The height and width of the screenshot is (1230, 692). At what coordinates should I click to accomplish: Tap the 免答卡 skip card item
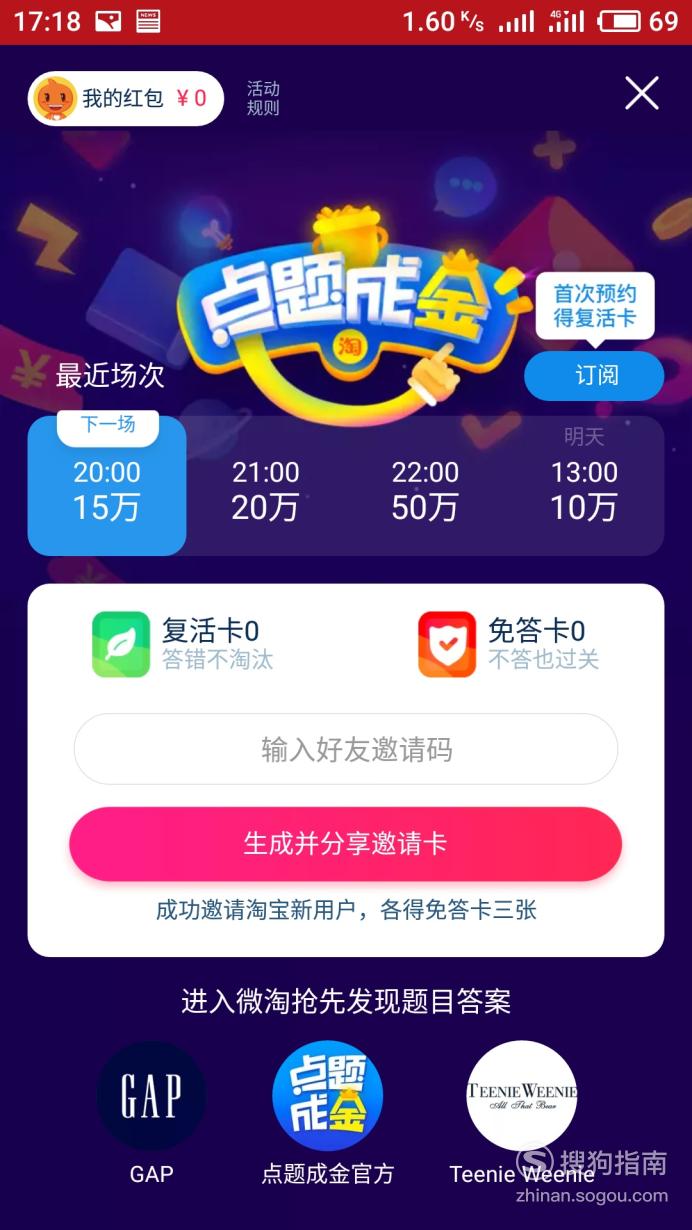[x=508, y=644]
